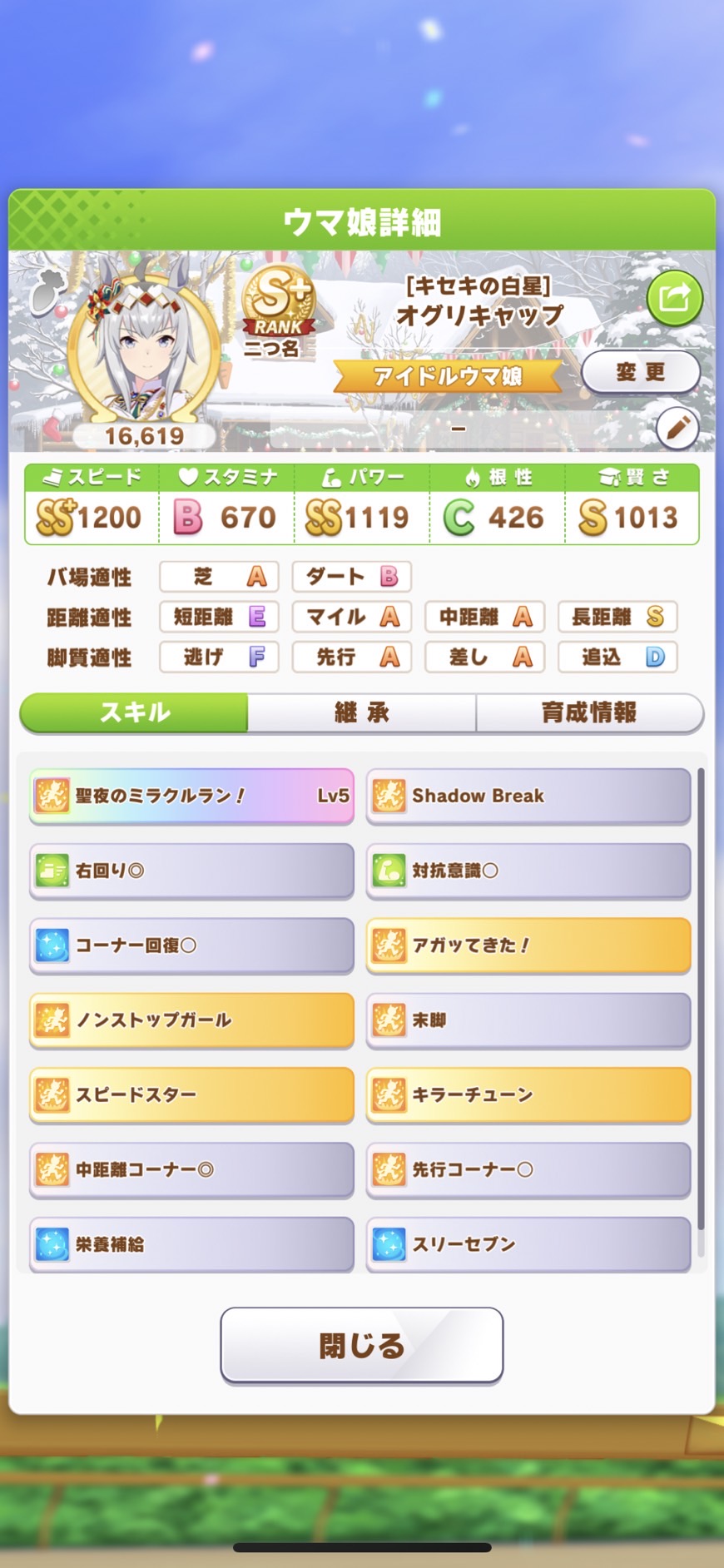
Task: Open the スリーセブン skill
Action: (x=528, y=1244)
